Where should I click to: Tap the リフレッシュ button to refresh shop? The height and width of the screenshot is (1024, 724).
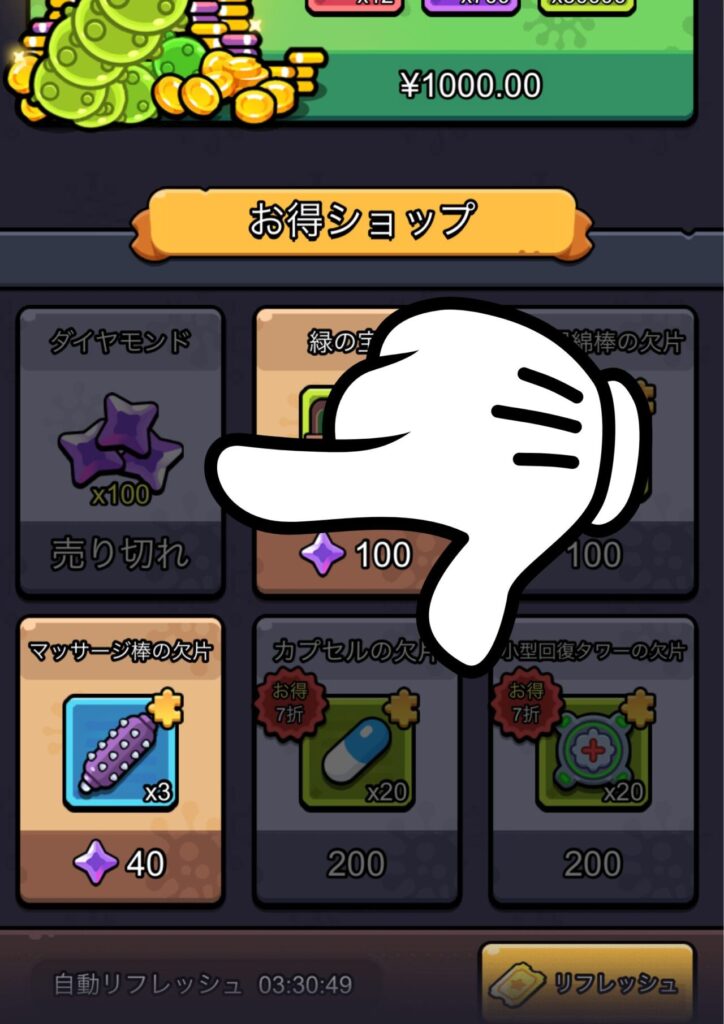[x=588, y=983]
